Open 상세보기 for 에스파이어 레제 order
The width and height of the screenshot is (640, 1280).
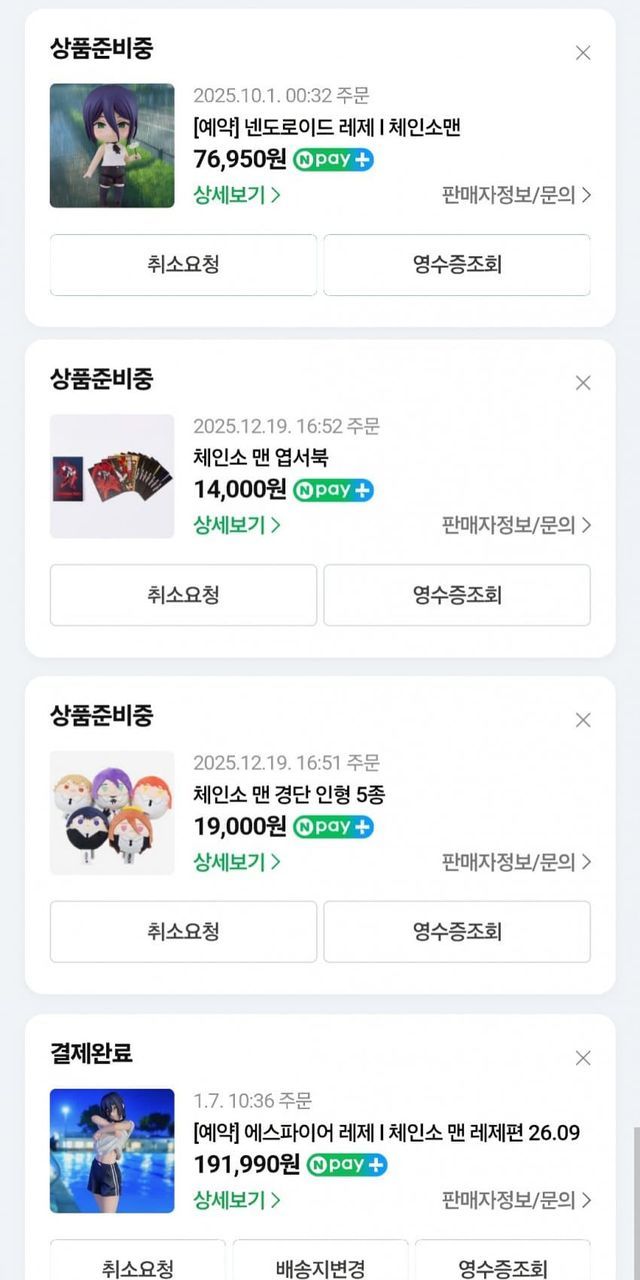pyautogui.click(x=237, y=1200)
